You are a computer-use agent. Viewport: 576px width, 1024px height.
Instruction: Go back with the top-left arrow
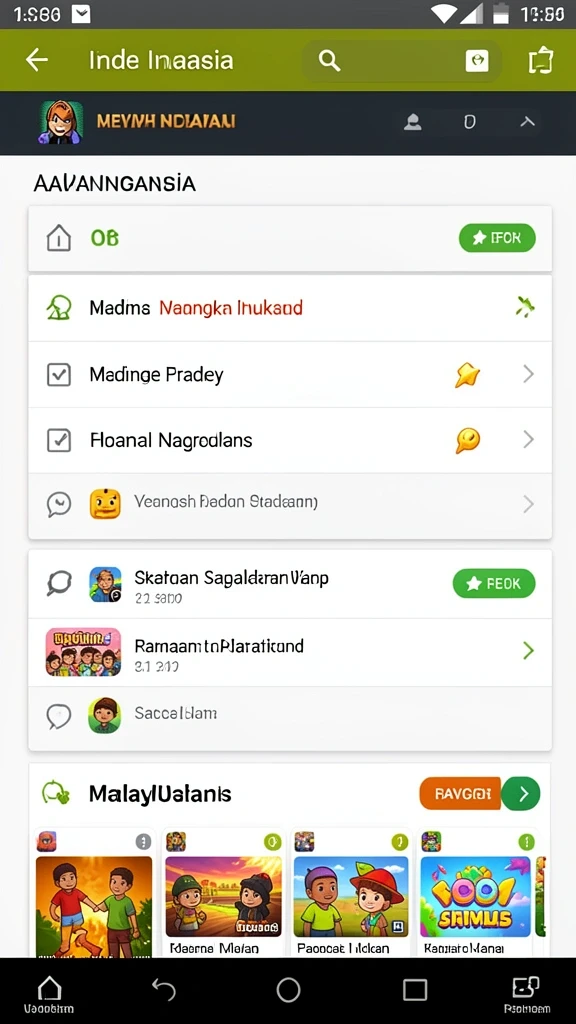click(37, 60)
